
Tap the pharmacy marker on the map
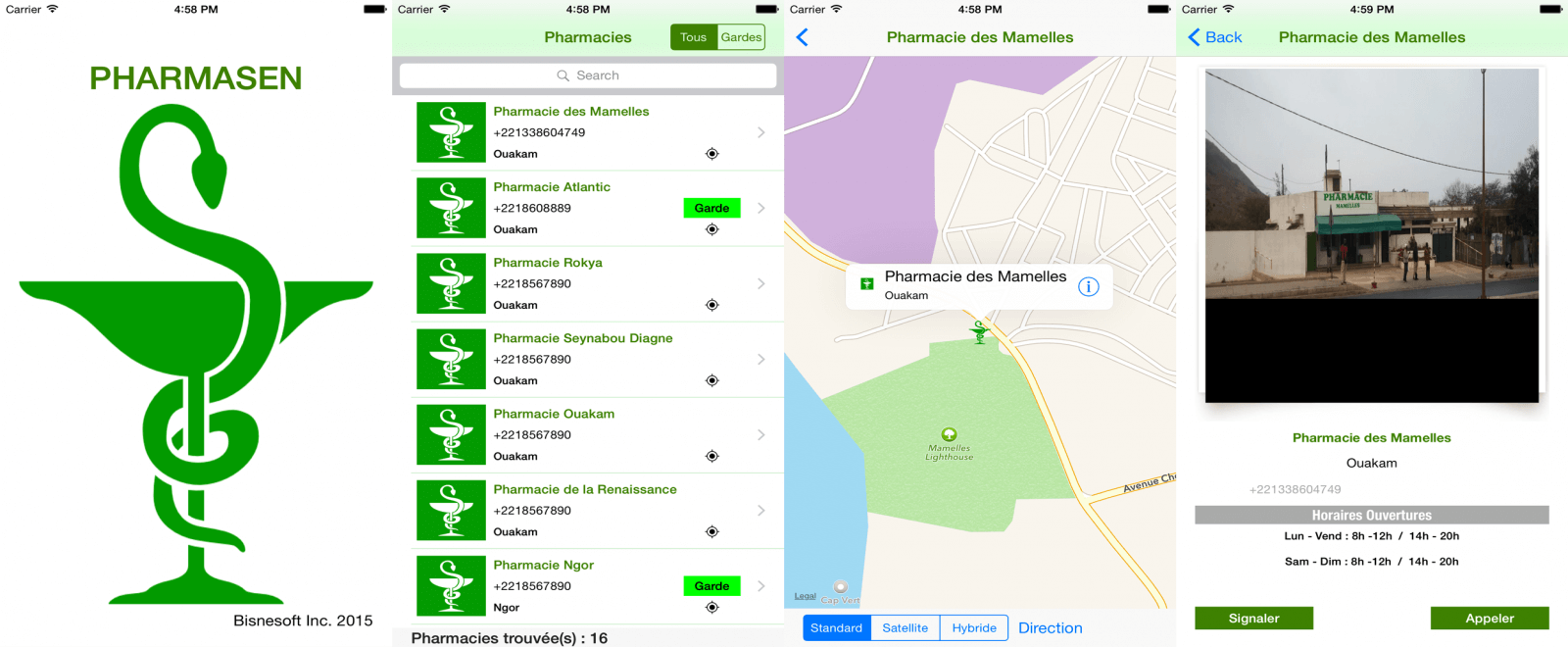pos(979,332)
